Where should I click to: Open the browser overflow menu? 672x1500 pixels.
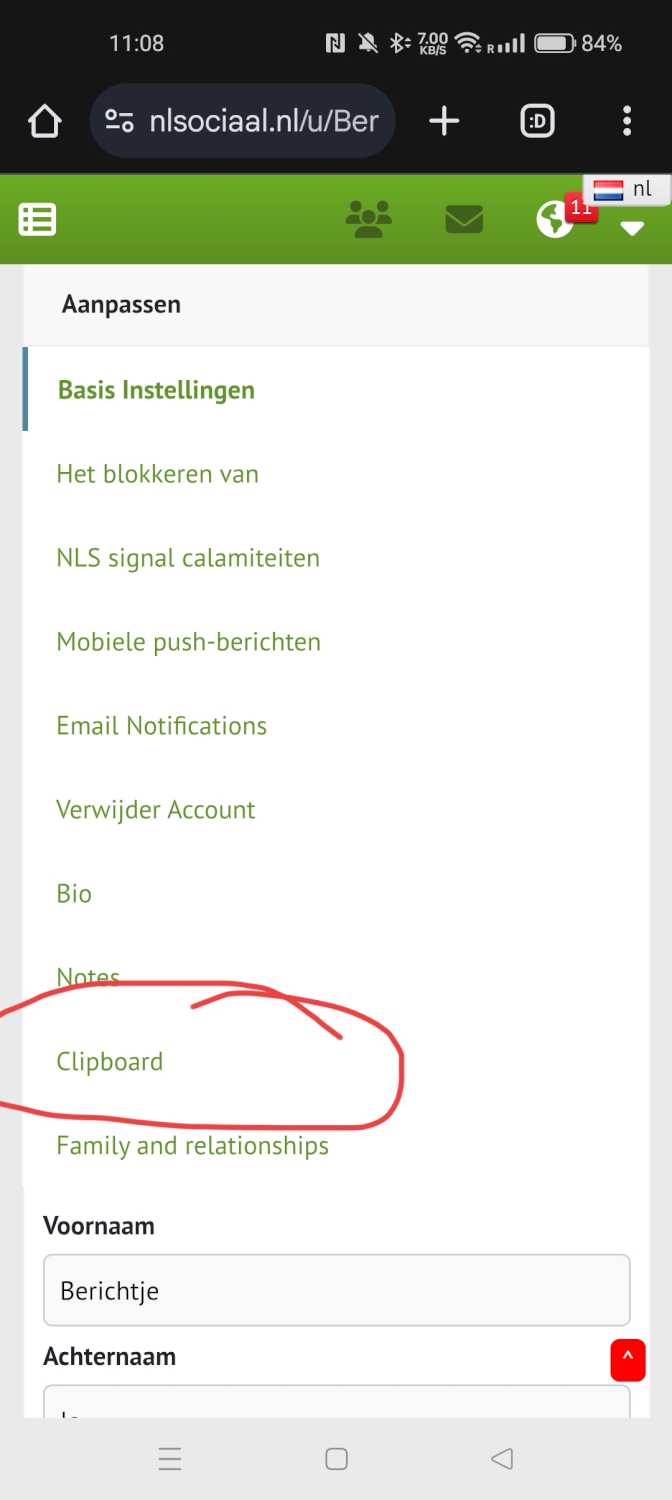[627, 122]
